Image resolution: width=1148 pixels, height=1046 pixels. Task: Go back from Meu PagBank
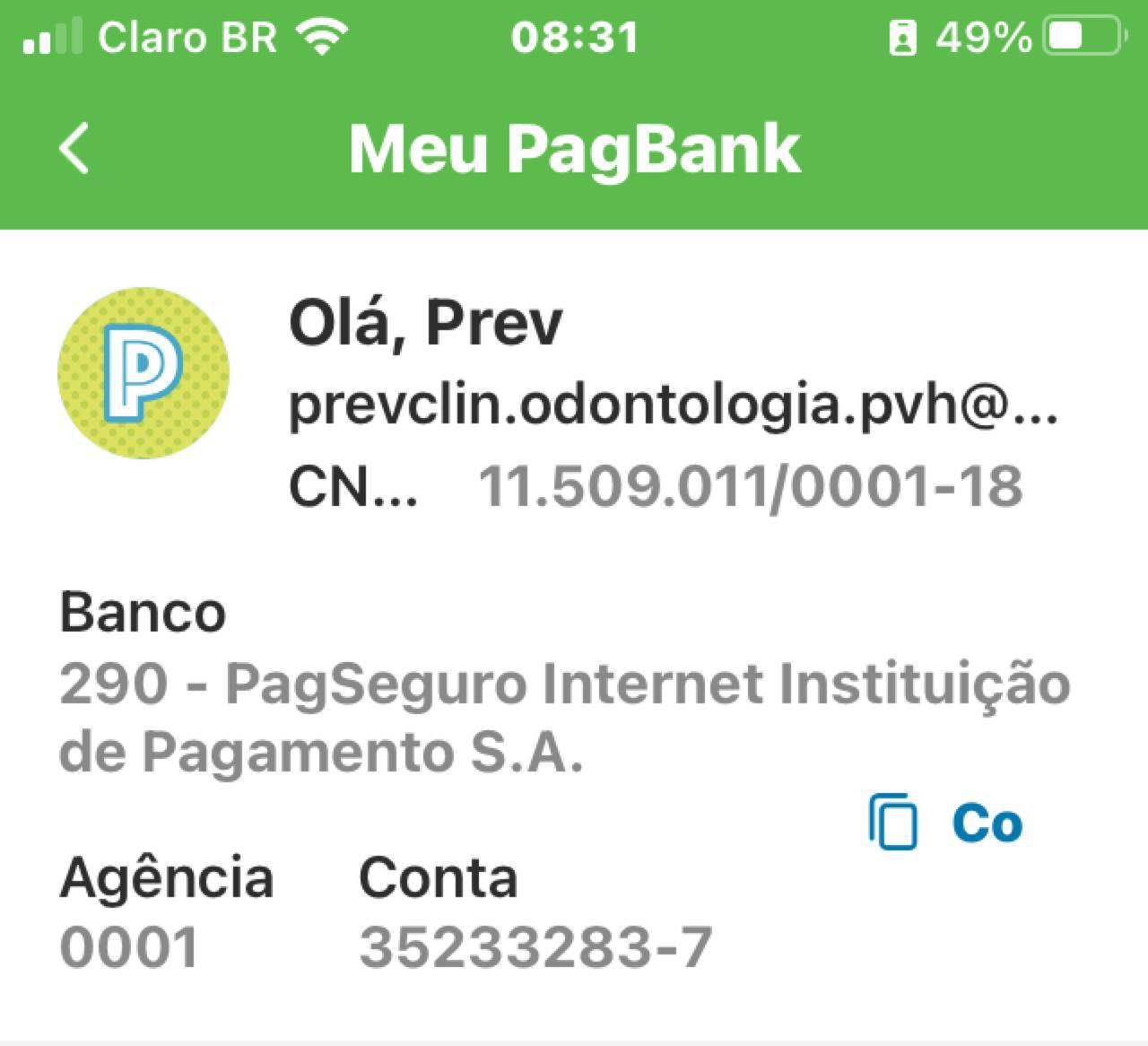point(75,148)
